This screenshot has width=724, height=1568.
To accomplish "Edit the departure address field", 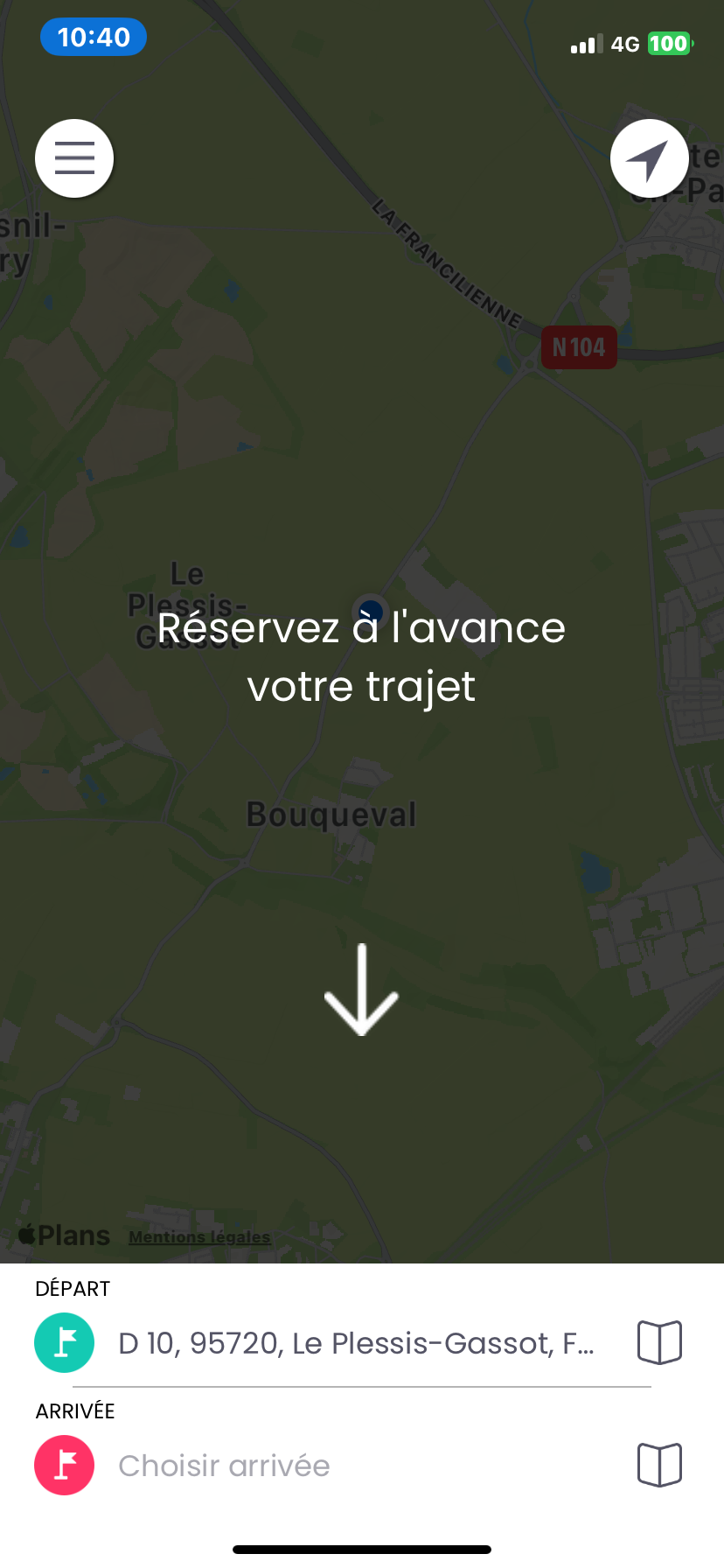I will 357,1342.
